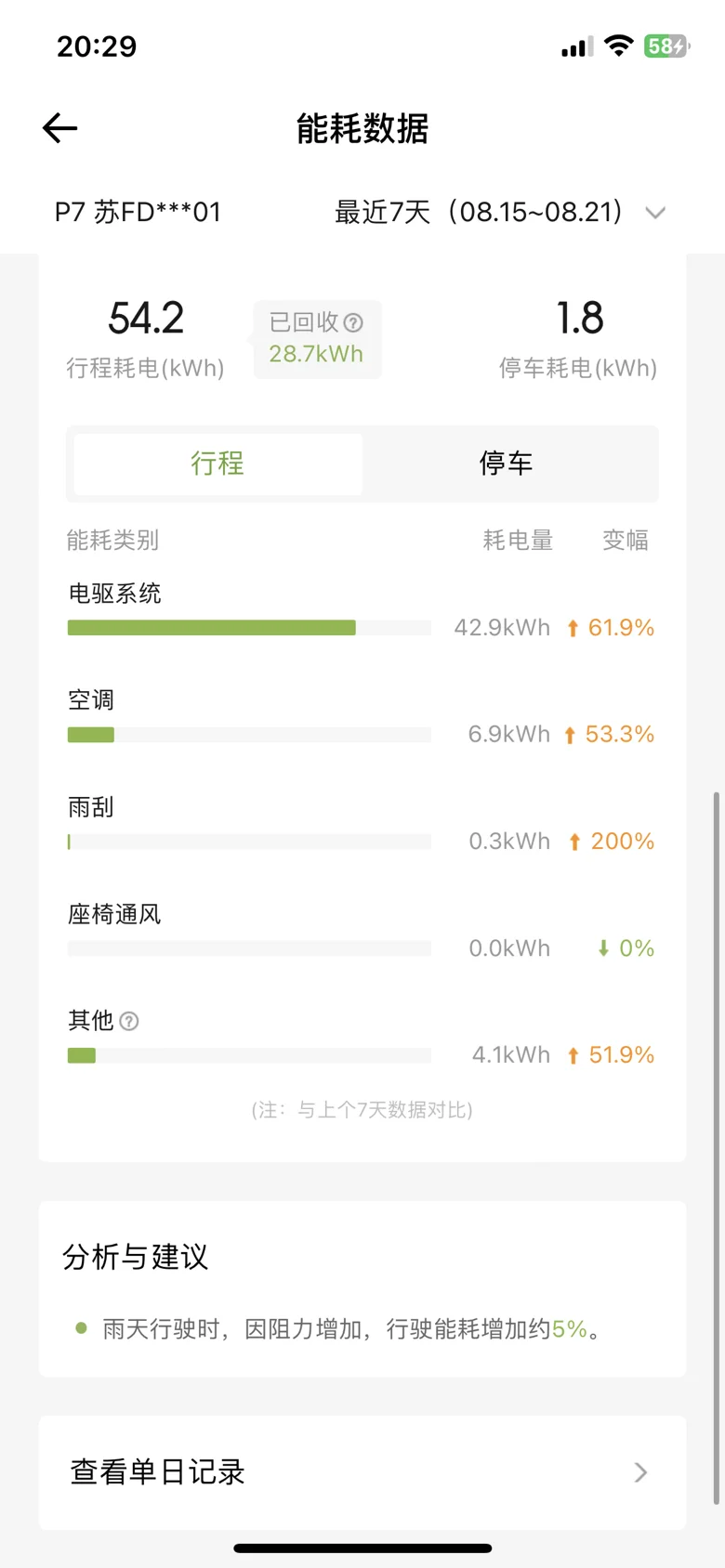The height and width of the screenshot is (1568, 725).
Task: Go back using the top-left arrow
Action: (x=59, y=128)
